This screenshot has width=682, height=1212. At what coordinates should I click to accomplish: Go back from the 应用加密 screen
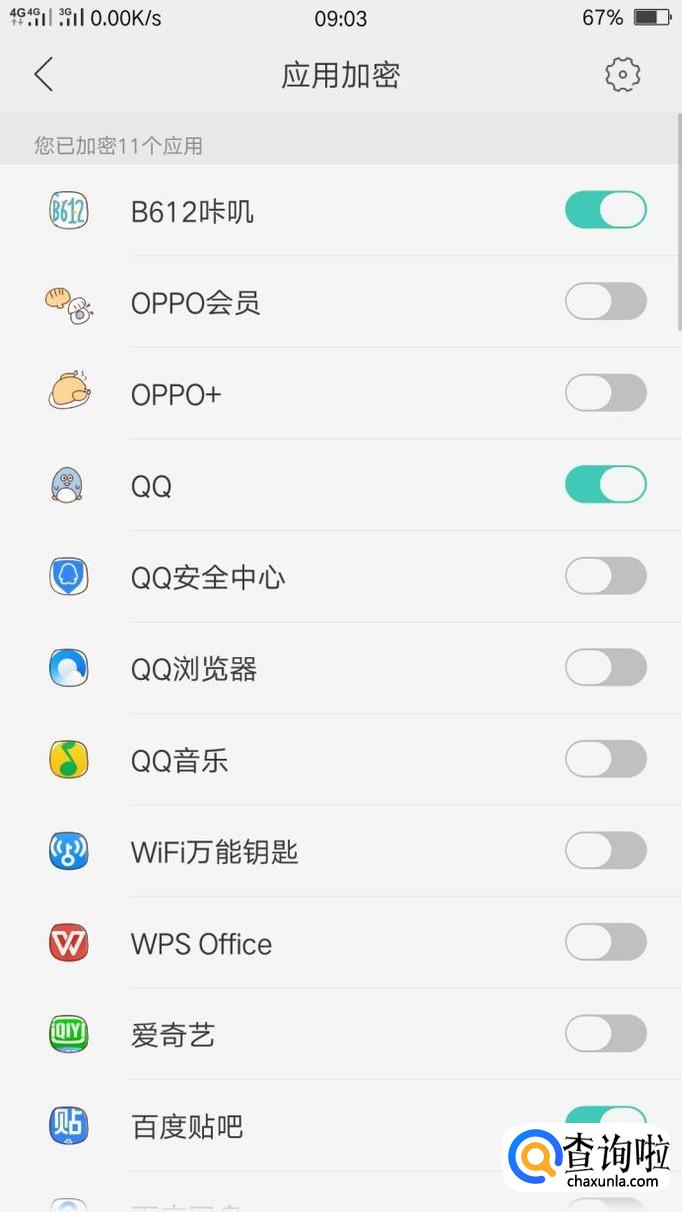[x=43, y=75]
